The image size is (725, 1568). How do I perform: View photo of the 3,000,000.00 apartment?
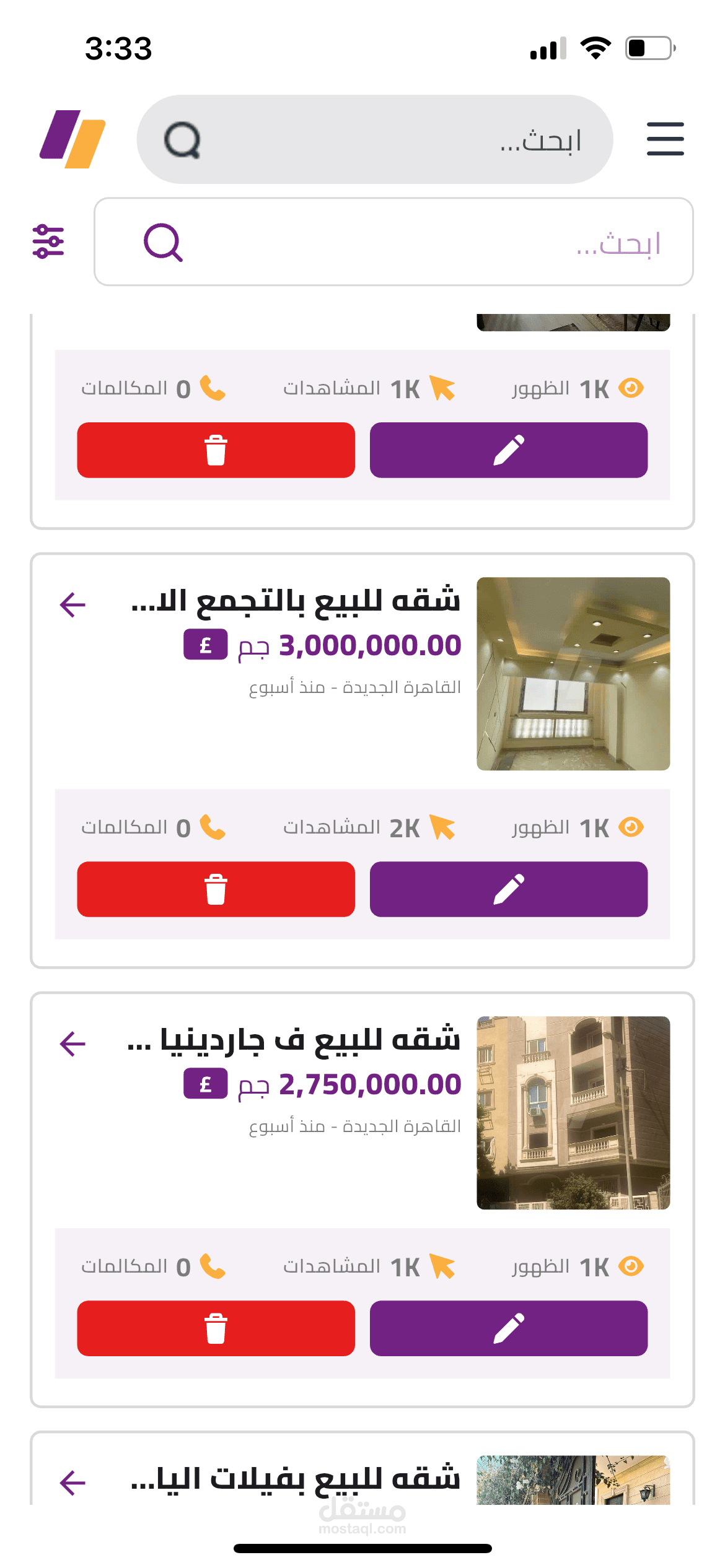pyautogui.click(x=573, y=674)
